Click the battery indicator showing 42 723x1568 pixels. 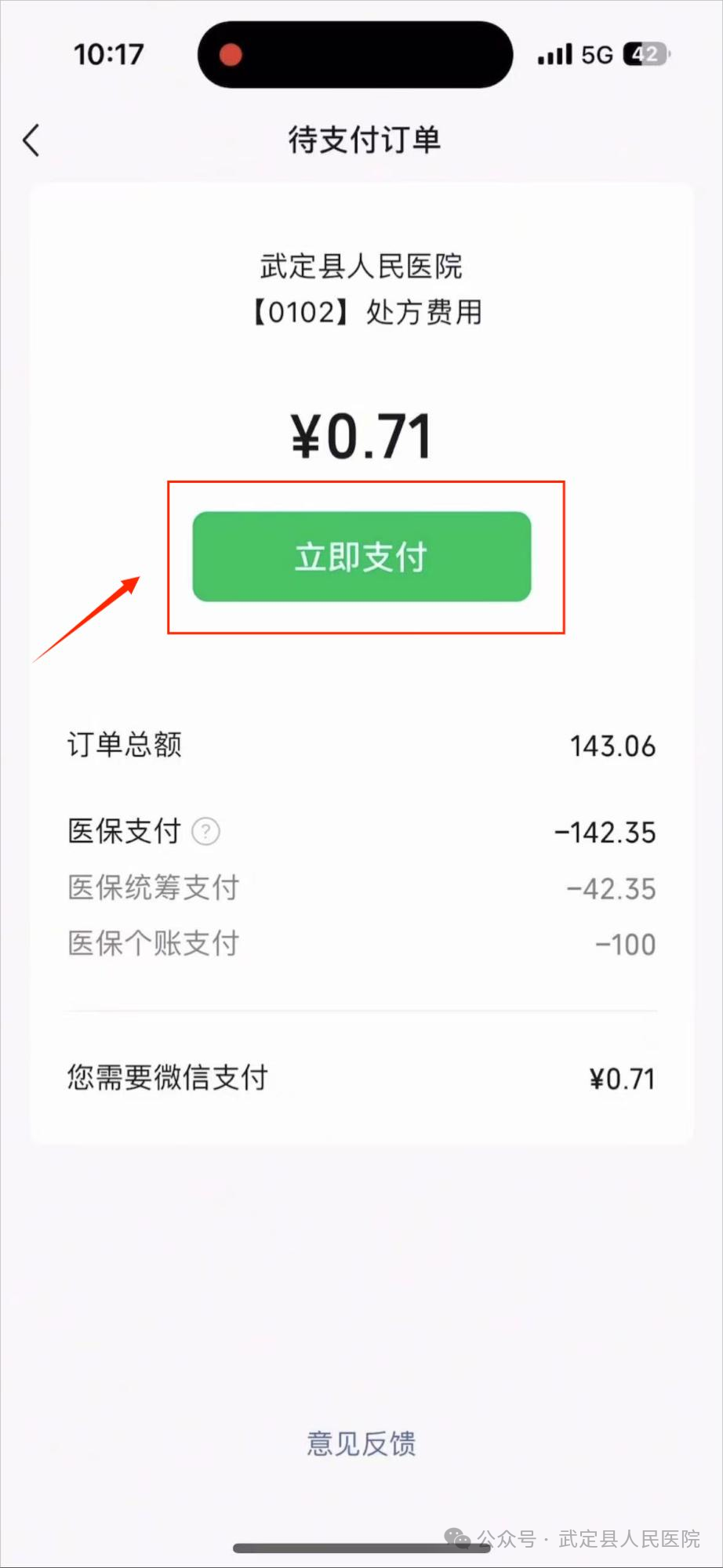[642, 55]
